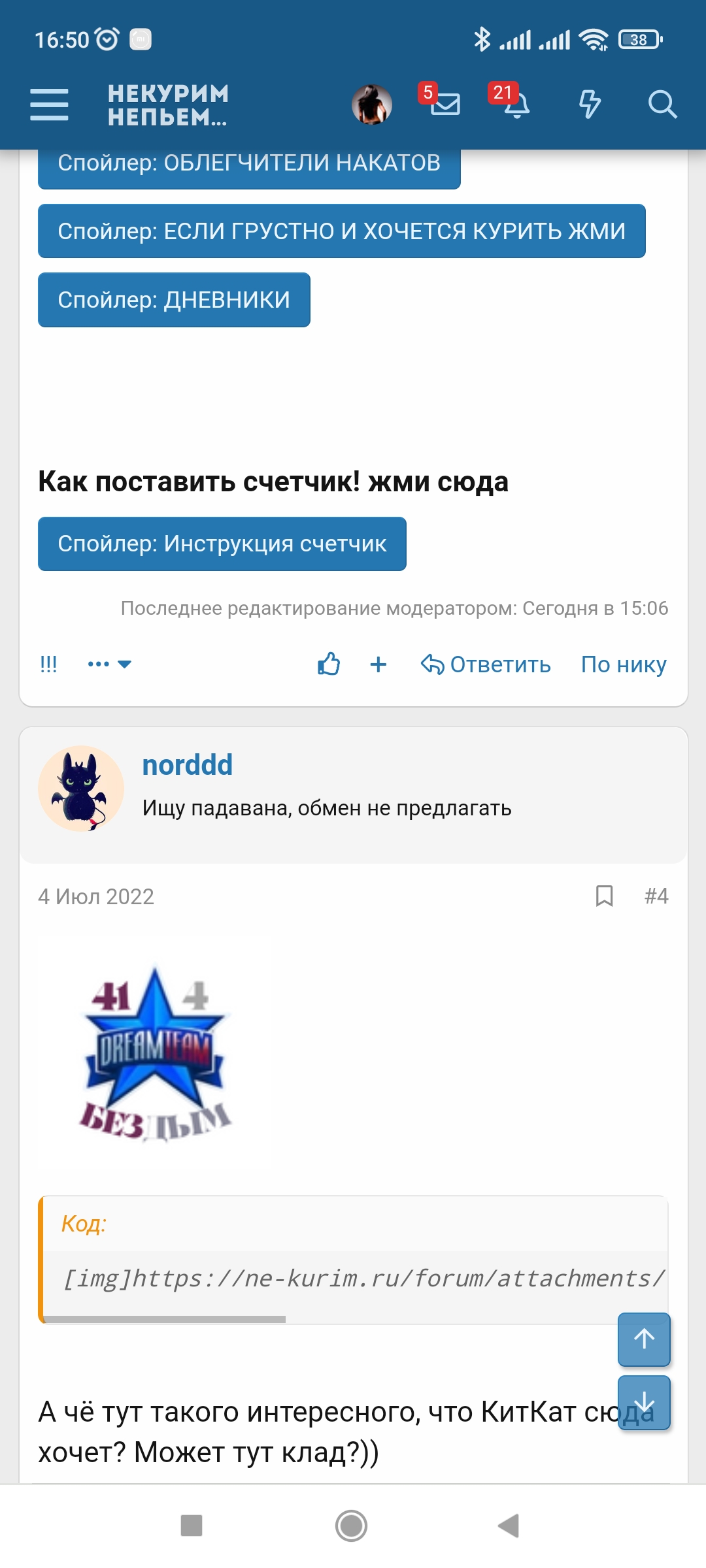Viewport: 706px width, 1568px height.
Task: Click the lightning quick-actions icon
Action: [589, 105]
